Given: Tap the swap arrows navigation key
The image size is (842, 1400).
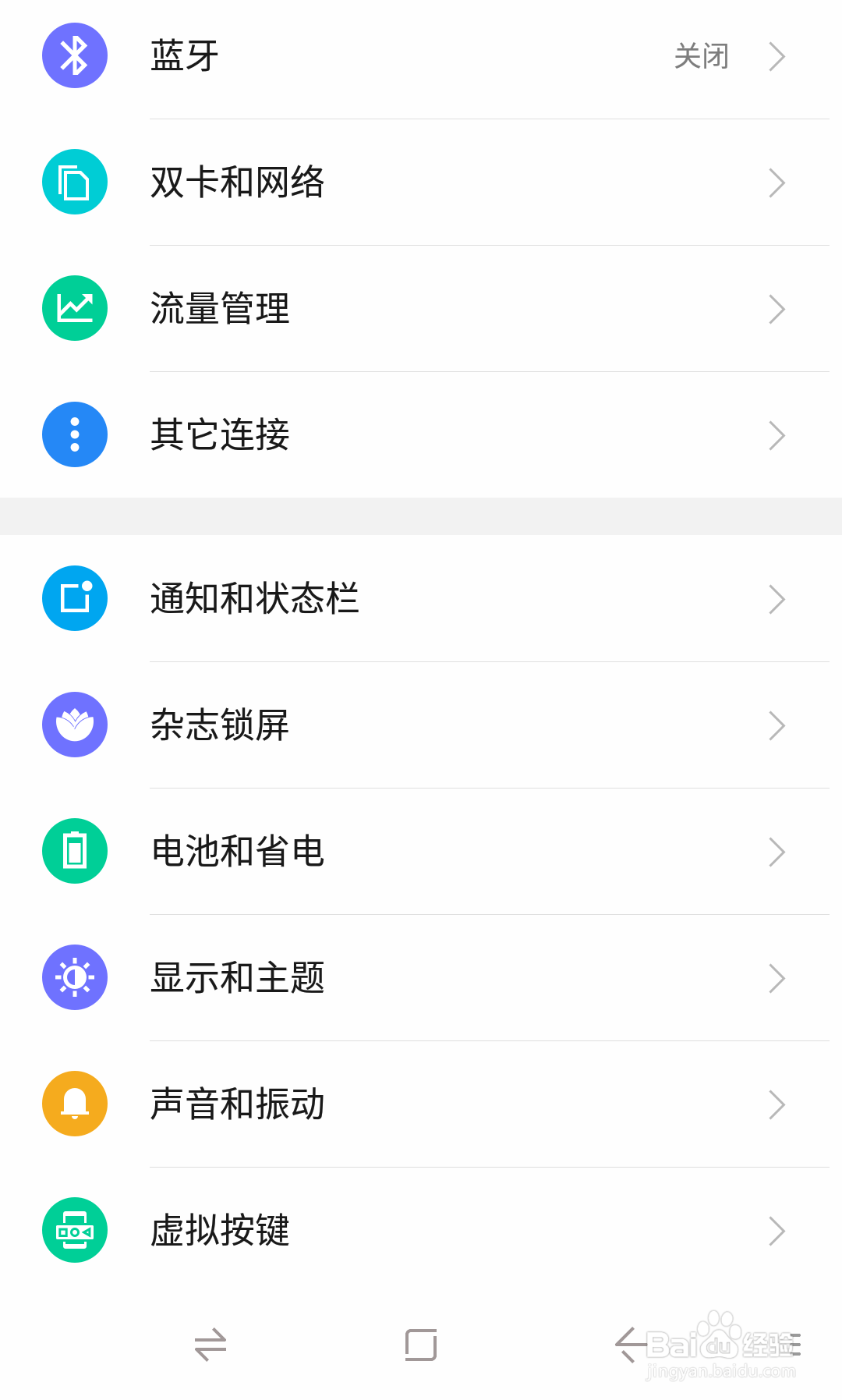Looking at the screenshot, I should point(210,1345).
